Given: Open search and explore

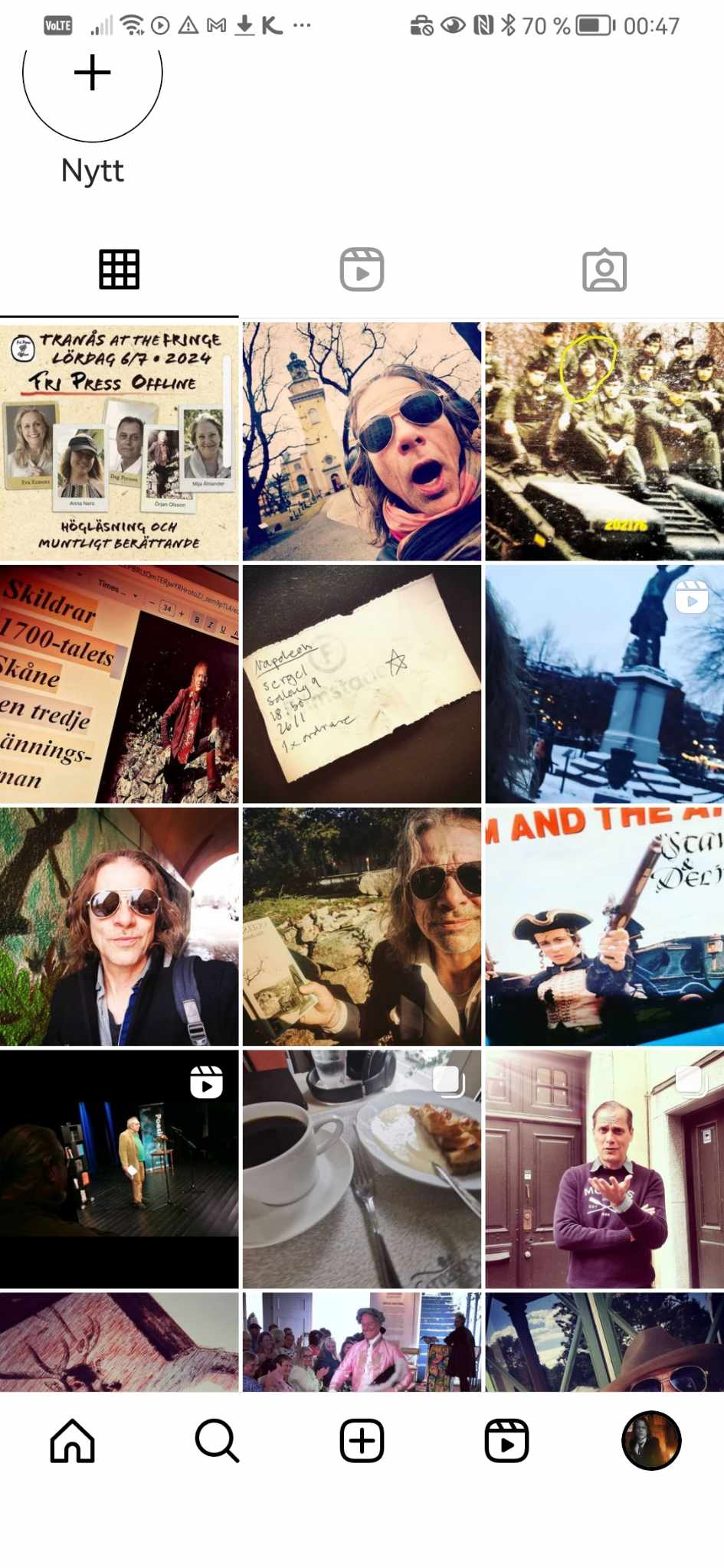Looking at the screenshot, I should pyautogui.click(x=217, y=1441).
